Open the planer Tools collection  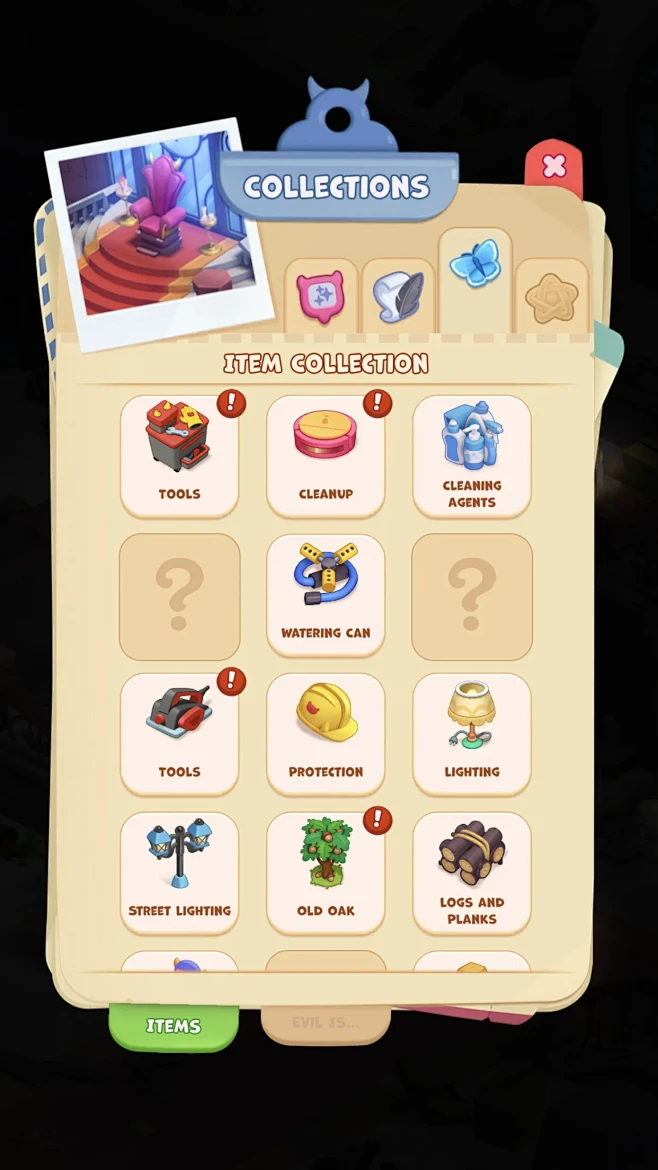coord(179,733)
